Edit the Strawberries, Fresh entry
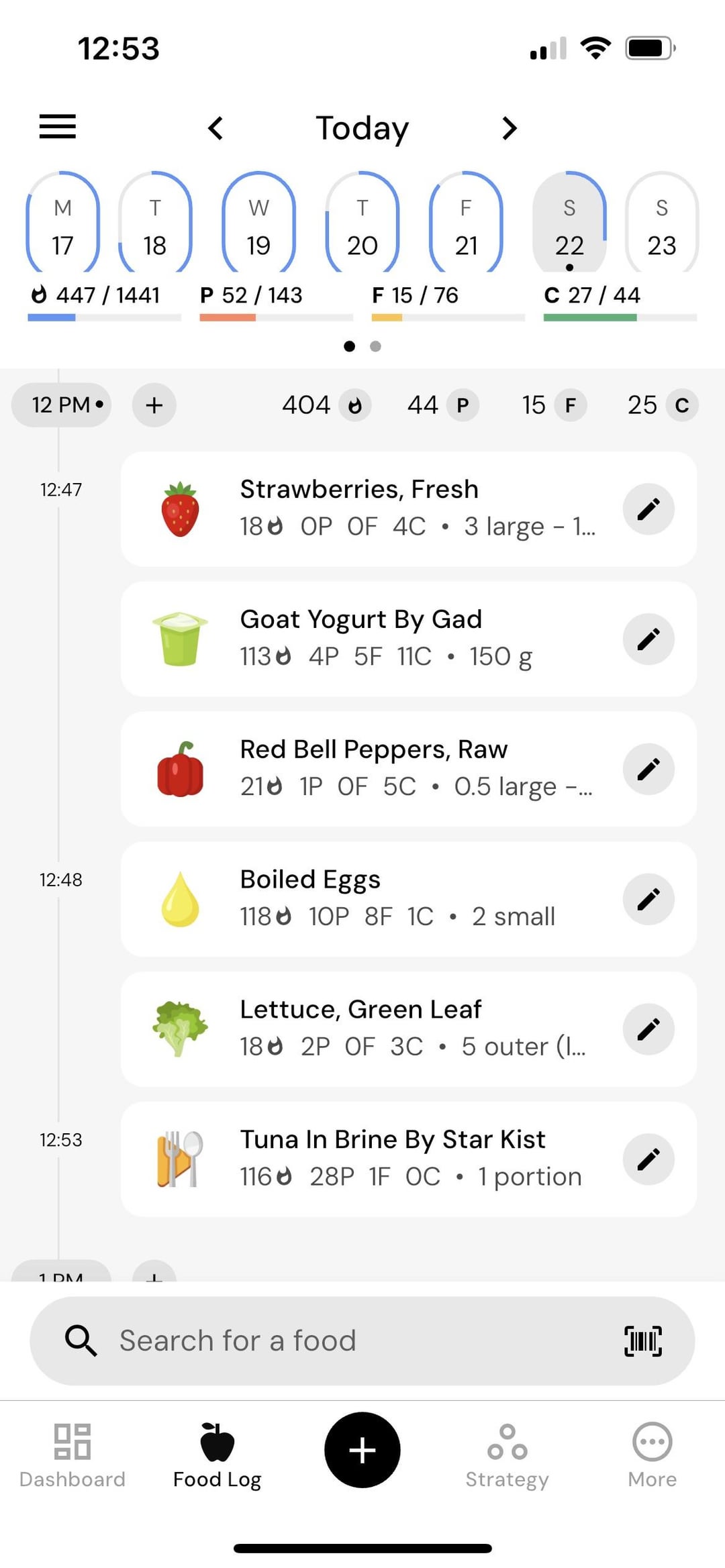This screenshot has height=1568, width=725. (x=648, y=509)
